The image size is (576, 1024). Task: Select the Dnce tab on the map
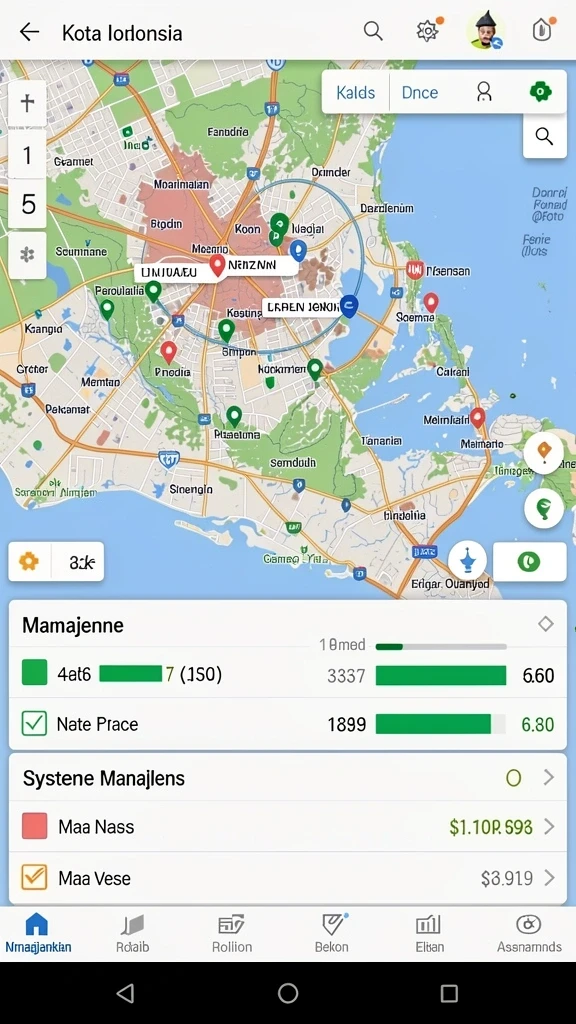click(420, 93)
